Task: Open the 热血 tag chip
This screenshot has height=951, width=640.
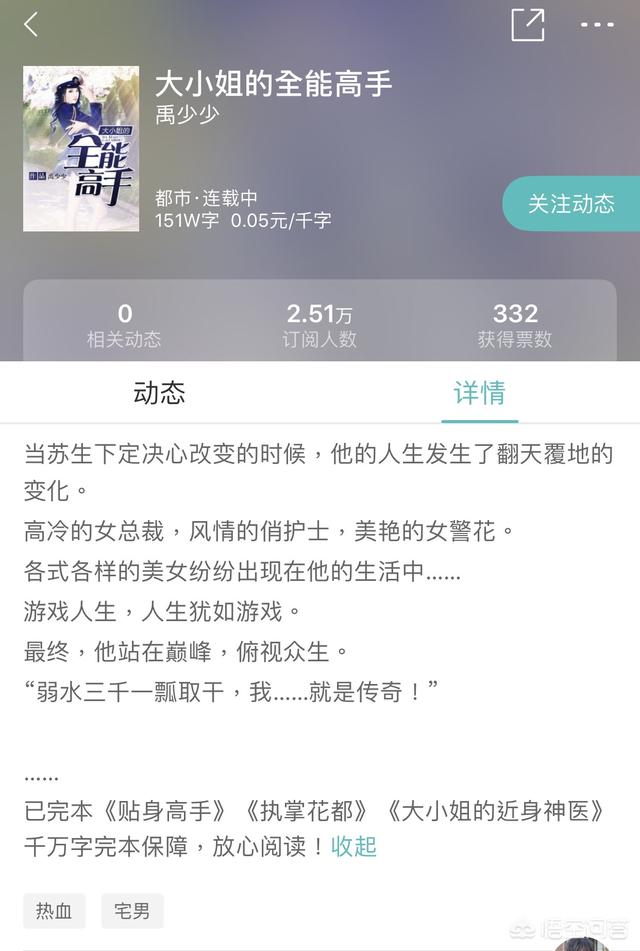Action: (x=54, y=911)
